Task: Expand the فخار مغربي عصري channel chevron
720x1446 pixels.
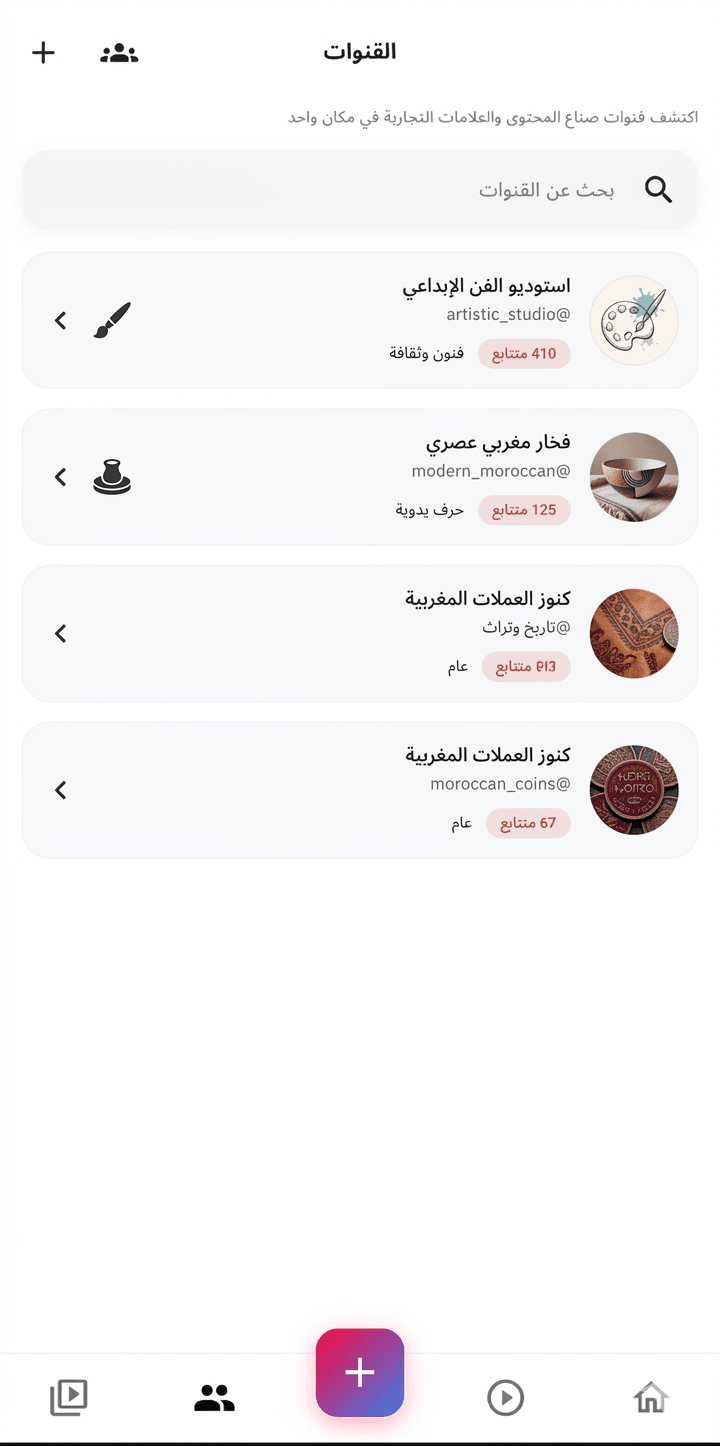Action: (59, 477)
